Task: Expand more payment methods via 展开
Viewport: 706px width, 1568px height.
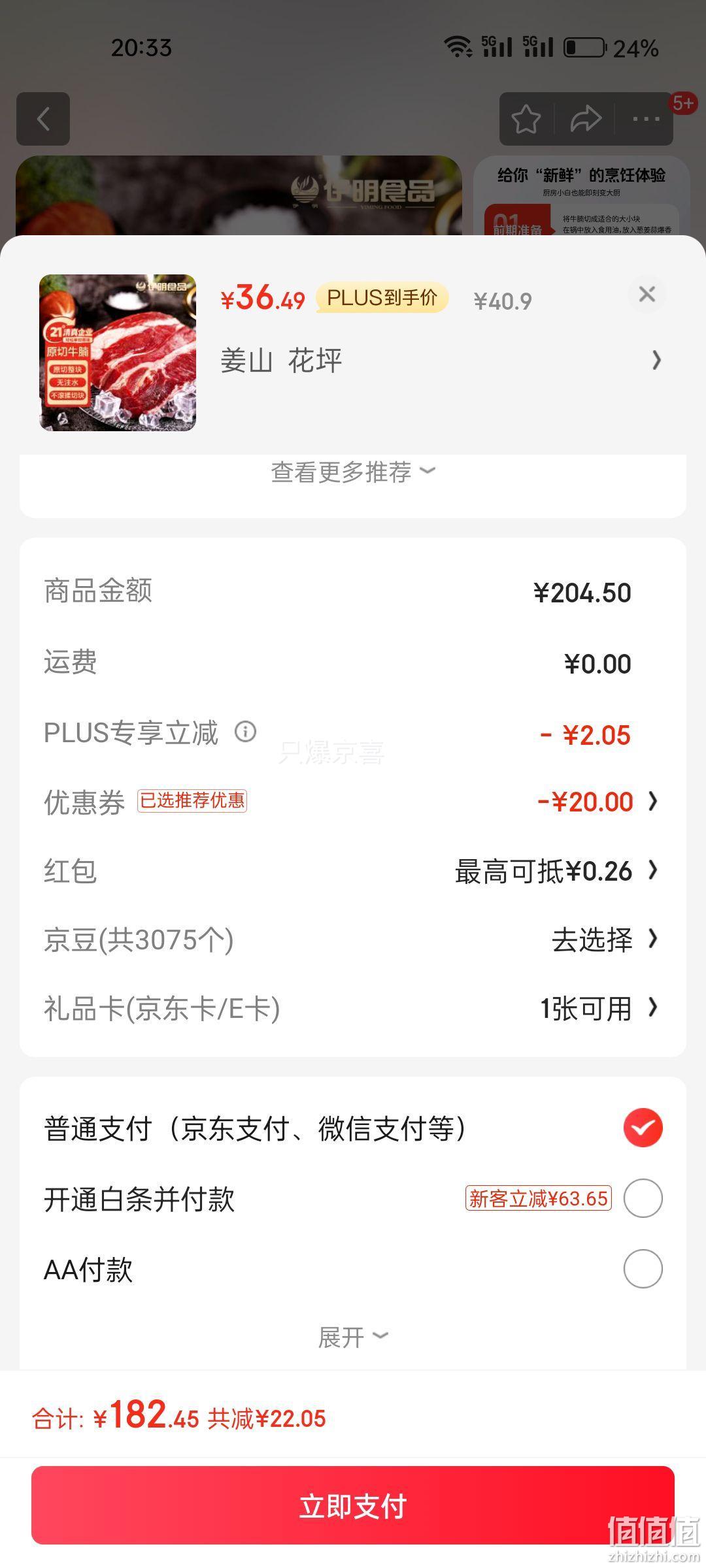Action: coord(353,1337)
